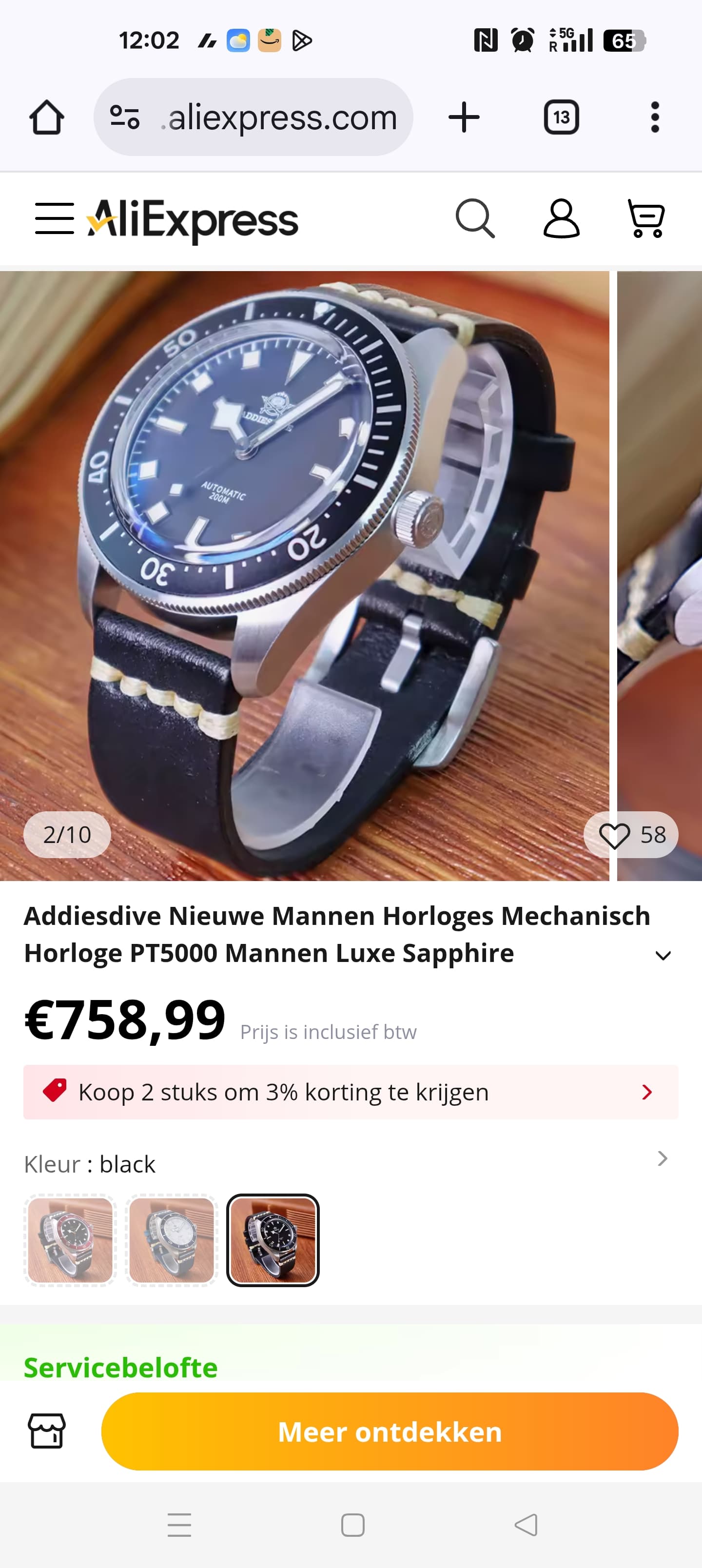Image resolution: width=702 pixels, height=1568 pixels.
Task: View the shopping cart
Action: [x=646, y=218]
